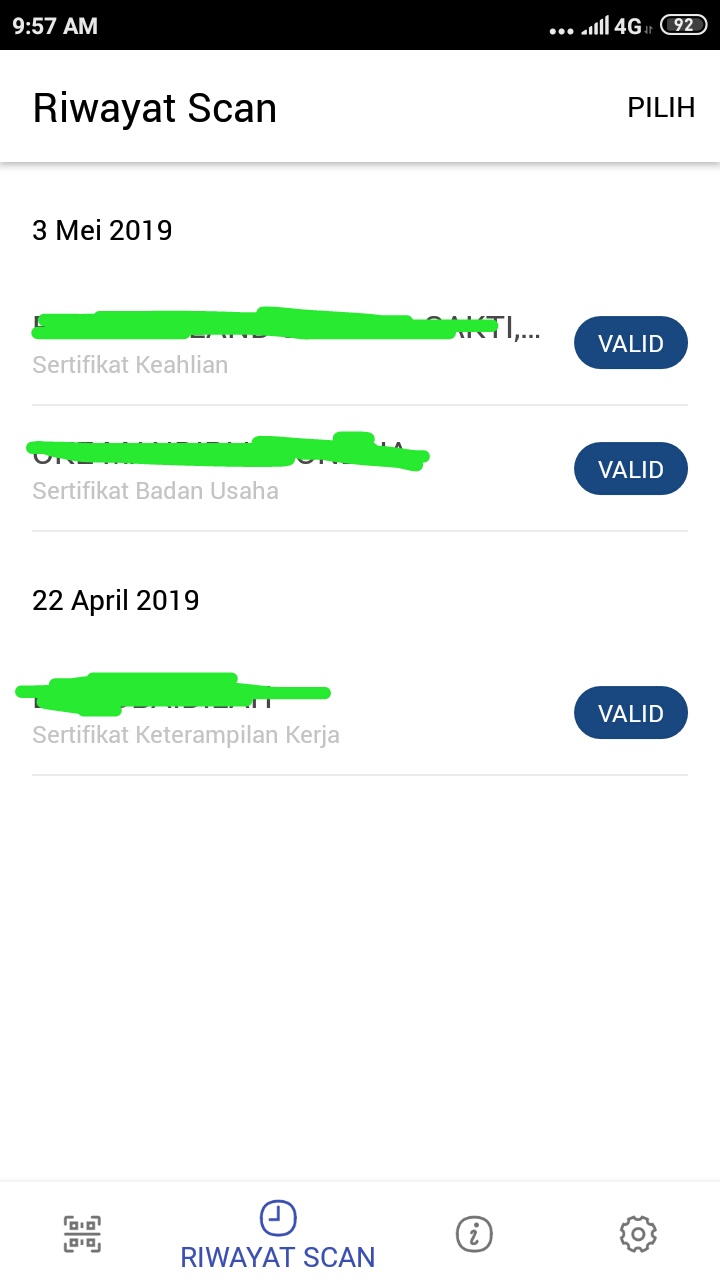Viewport: 720px width, 1280px height.
Task: Tap the signal strength bars icon
Action: [x=596, y=27]
